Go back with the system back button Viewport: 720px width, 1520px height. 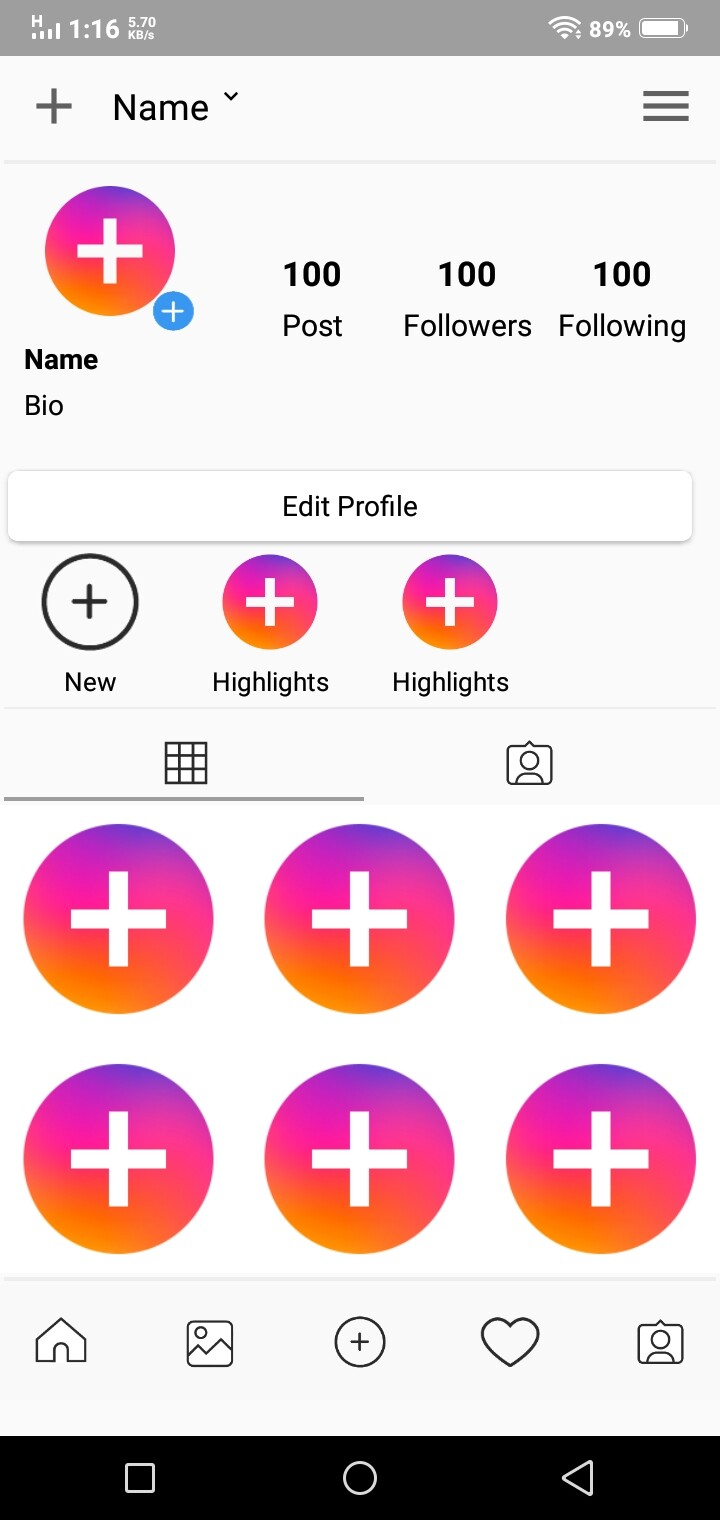tap(578, 1477)
